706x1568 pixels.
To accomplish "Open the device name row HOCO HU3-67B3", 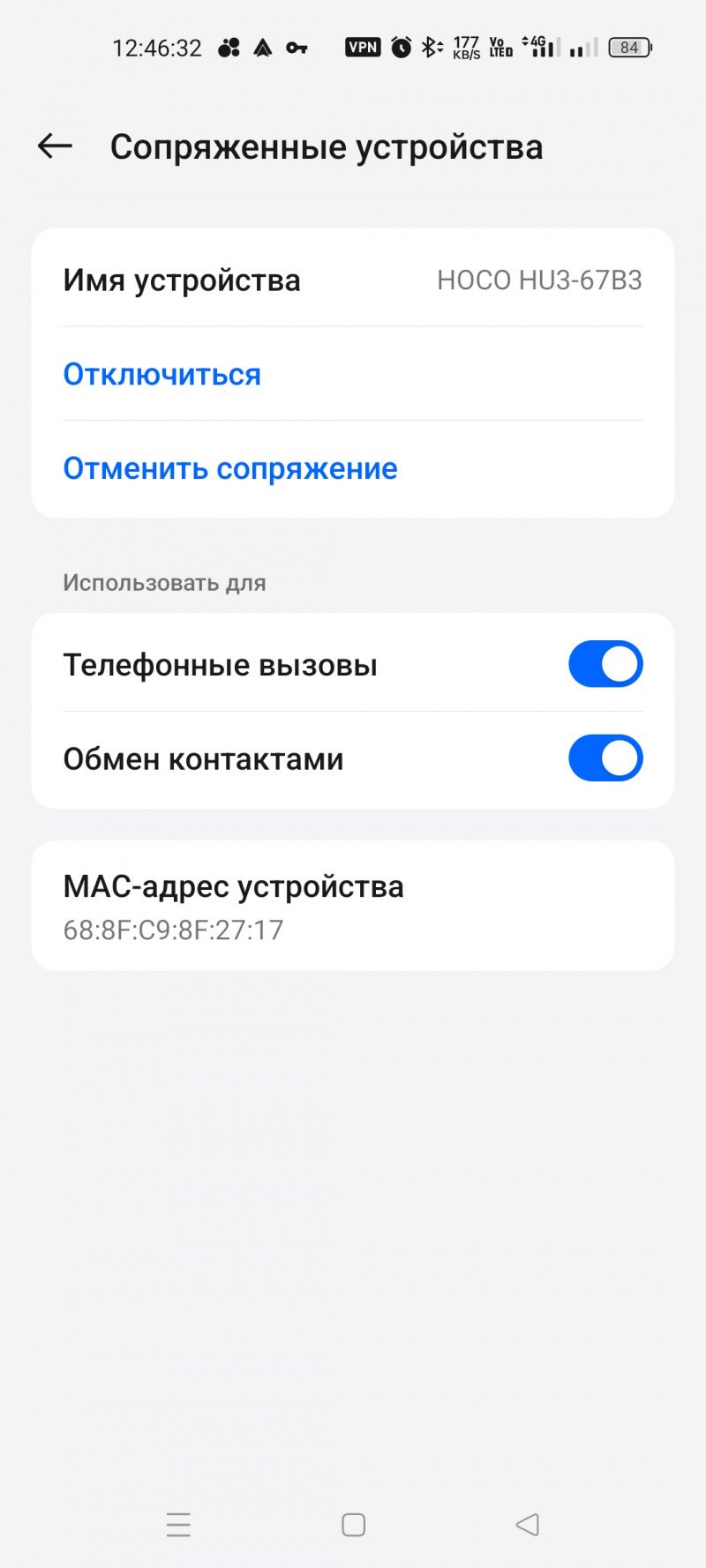I will pos(353,280).
